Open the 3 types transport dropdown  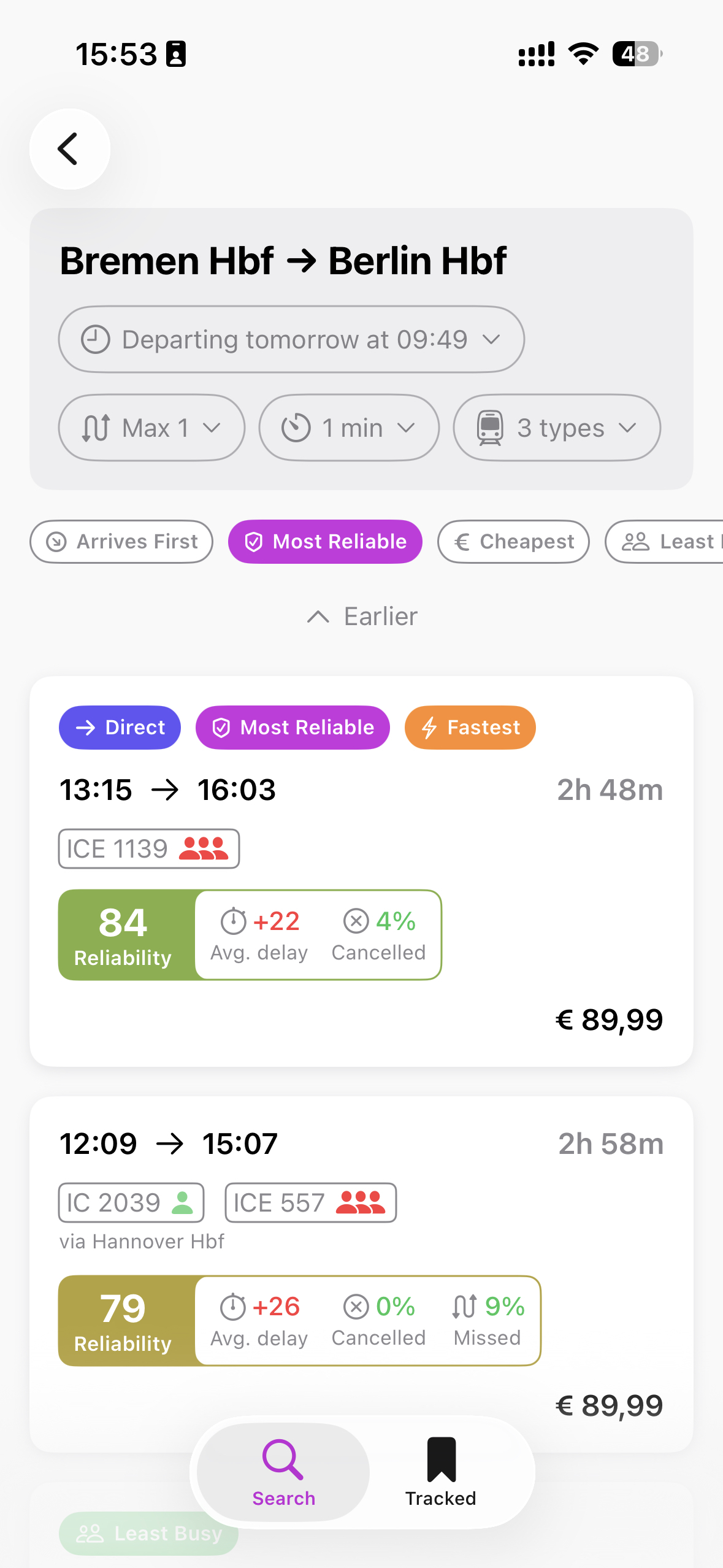pyautogui.click(x=556, y=428)
